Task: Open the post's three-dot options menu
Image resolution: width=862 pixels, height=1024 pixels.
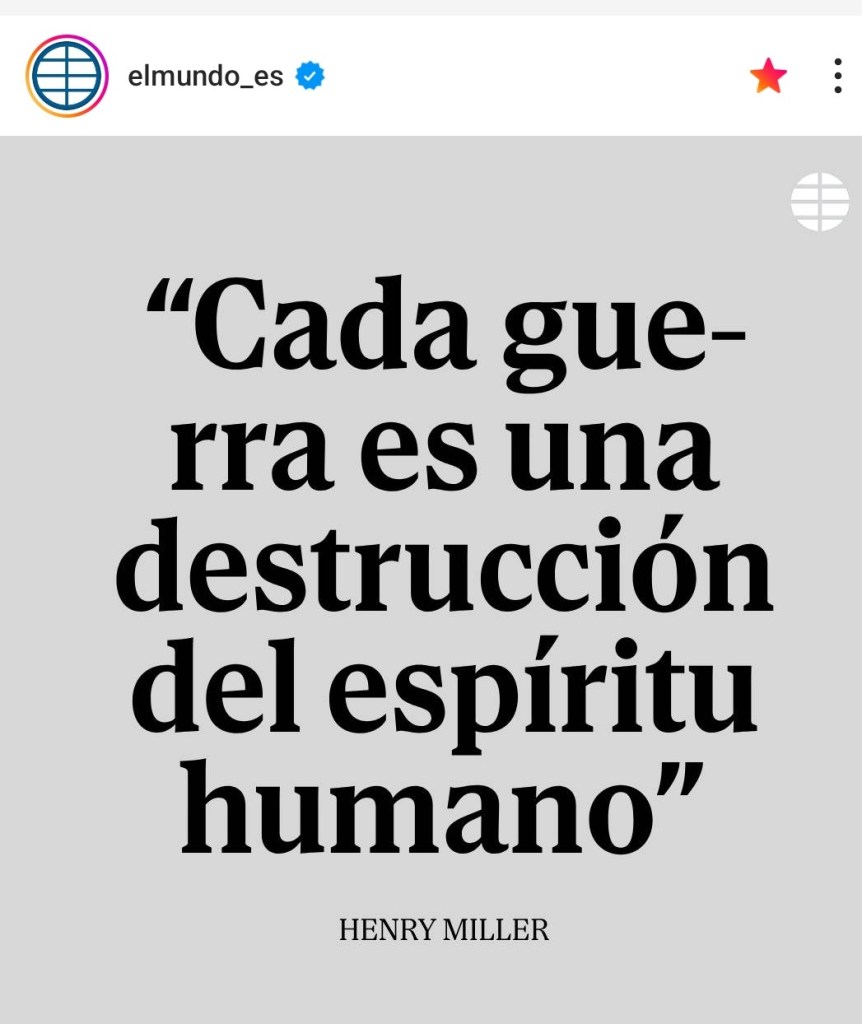Action: (x=837, y=76)
